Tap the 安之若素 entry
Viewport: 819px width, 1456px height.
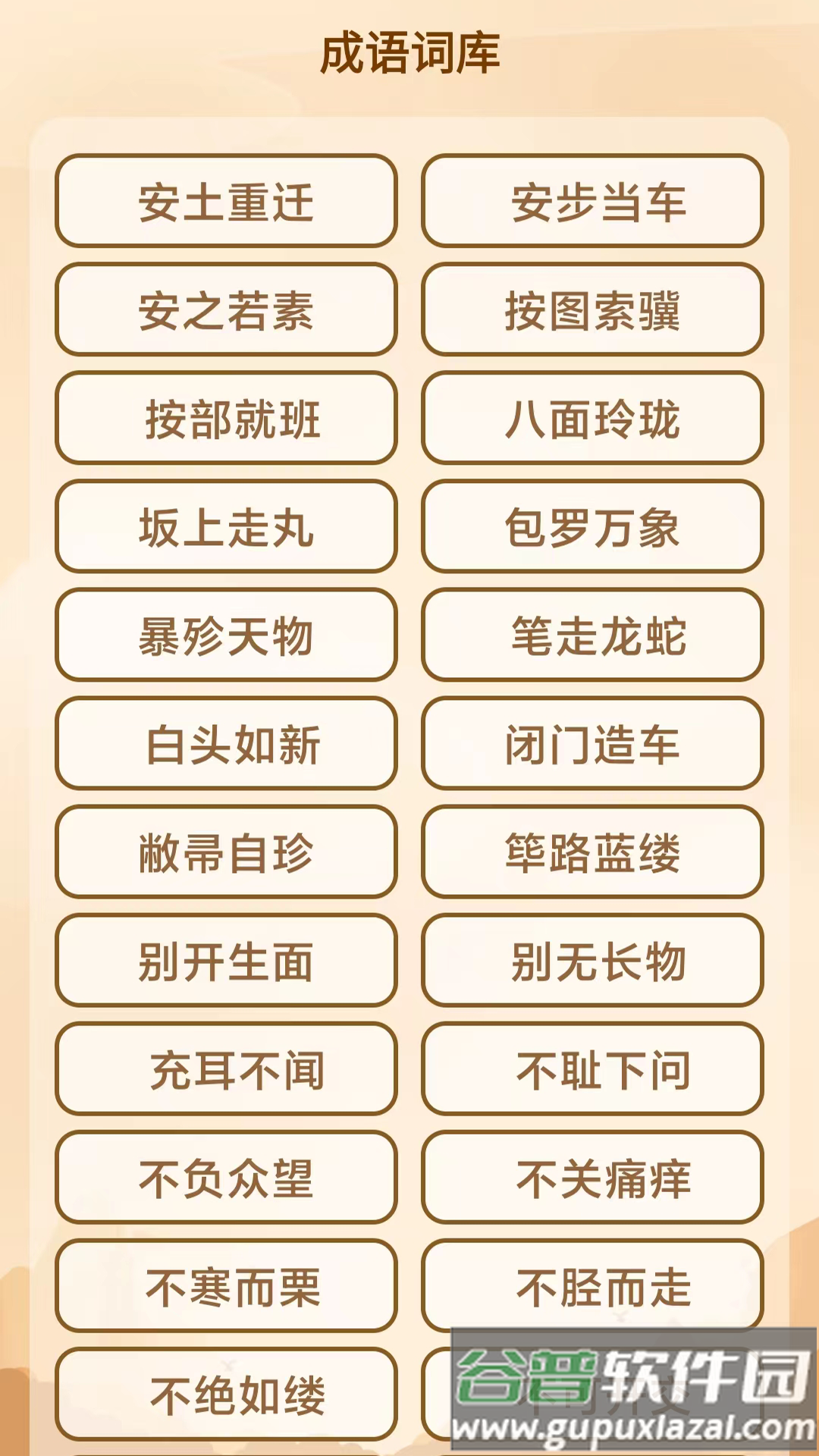226,309
